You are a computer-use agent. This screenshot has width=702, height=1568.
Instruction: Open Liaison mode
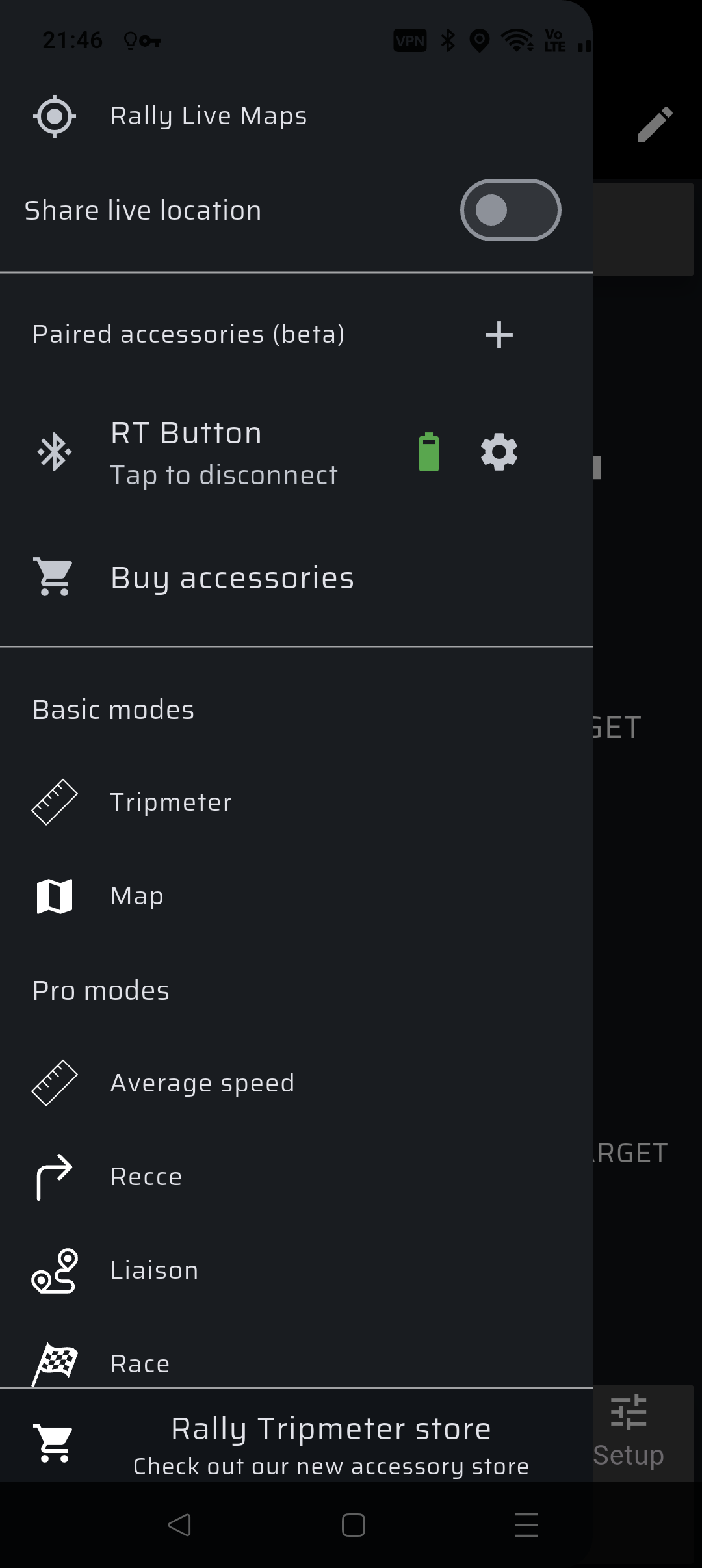tap(296, 1270)
